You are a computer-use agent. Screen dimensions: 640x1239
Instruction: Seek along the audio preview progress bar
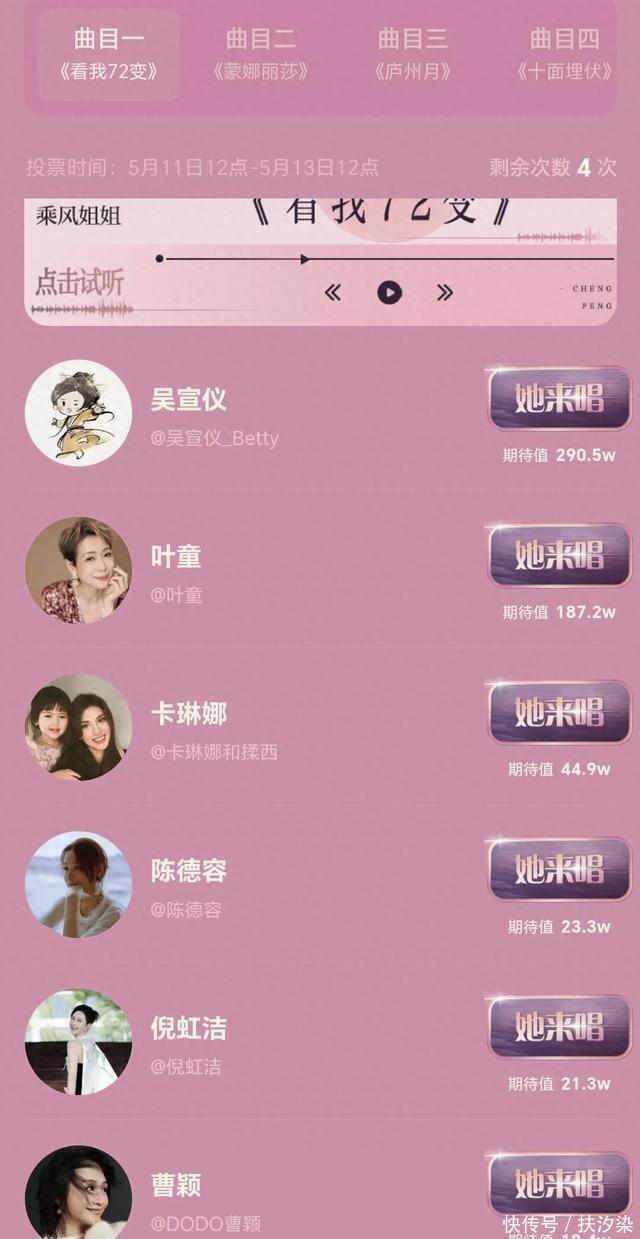pos(370,259)
